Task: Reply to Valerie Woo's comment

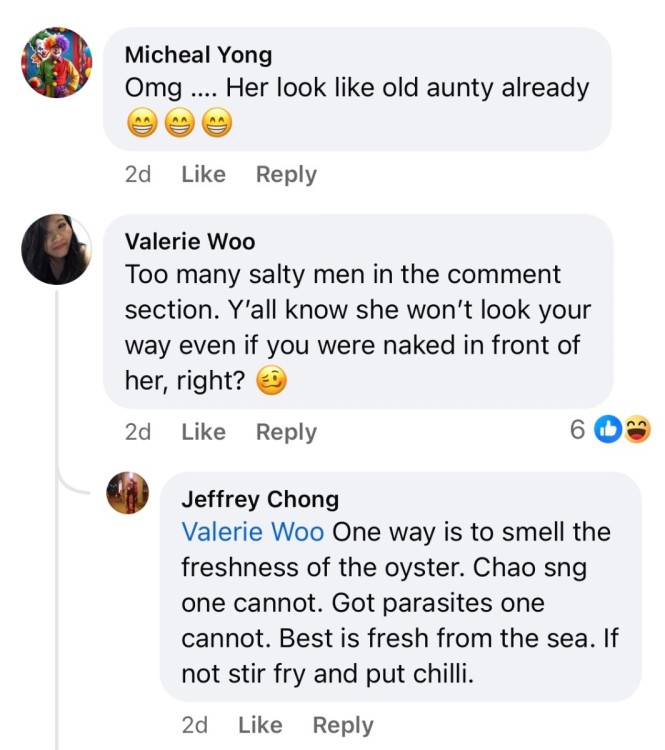Action: click(286, 432)
